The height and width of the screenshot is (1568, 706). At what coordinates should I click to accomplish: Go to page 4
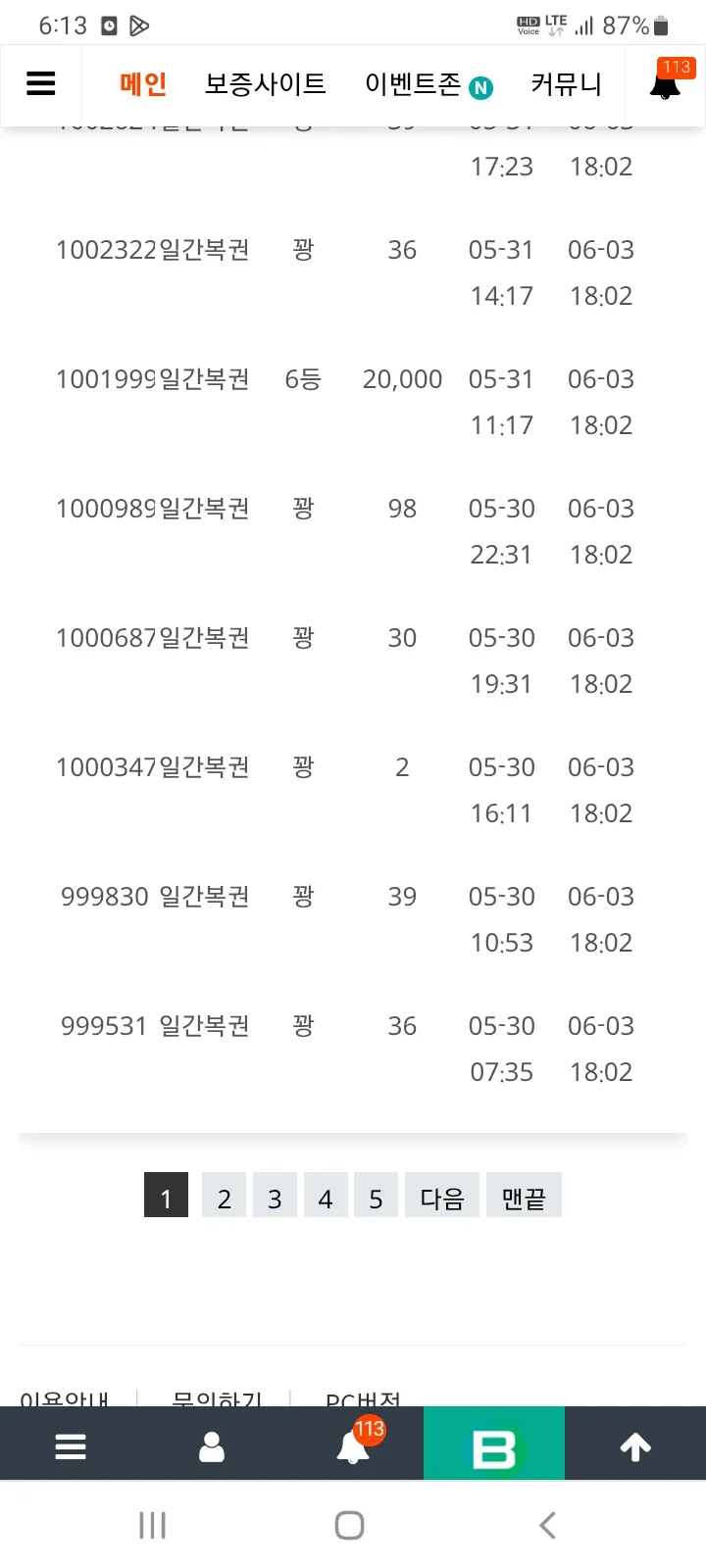[326, 1196]
